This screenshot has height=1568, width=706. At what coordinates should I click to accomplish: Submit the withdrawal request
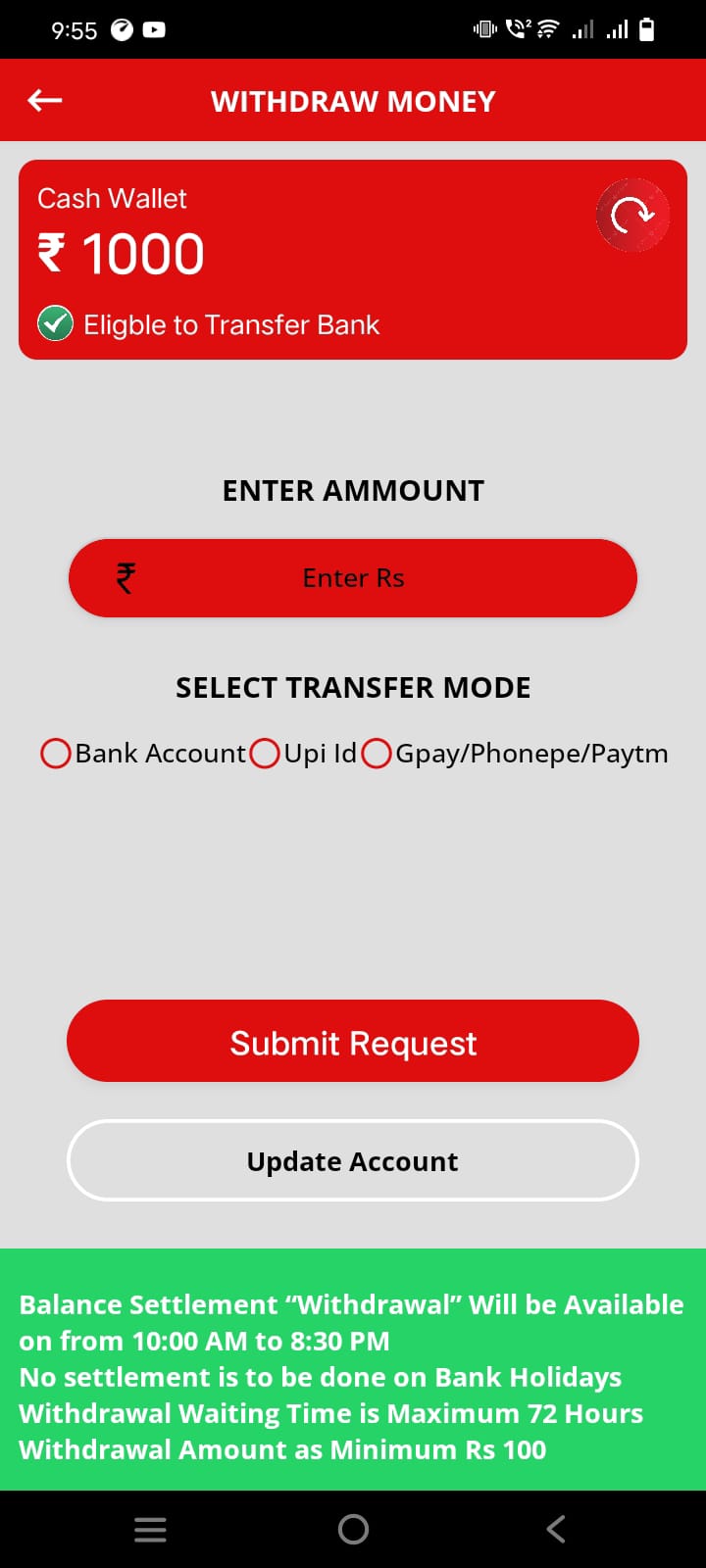353,1042
